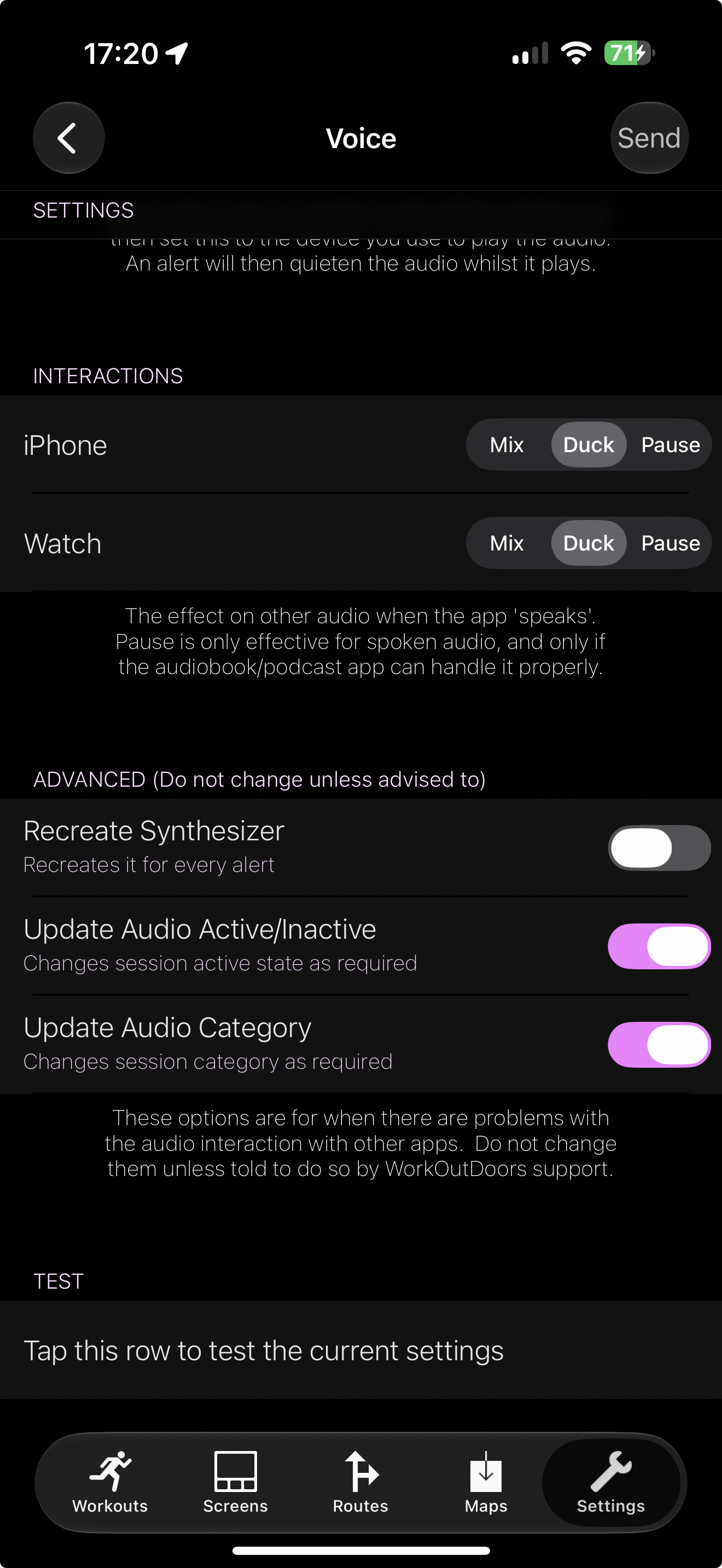Set iPhone interaction to Mix
This screenshot has width=722, height=1568.
(507, 445)
